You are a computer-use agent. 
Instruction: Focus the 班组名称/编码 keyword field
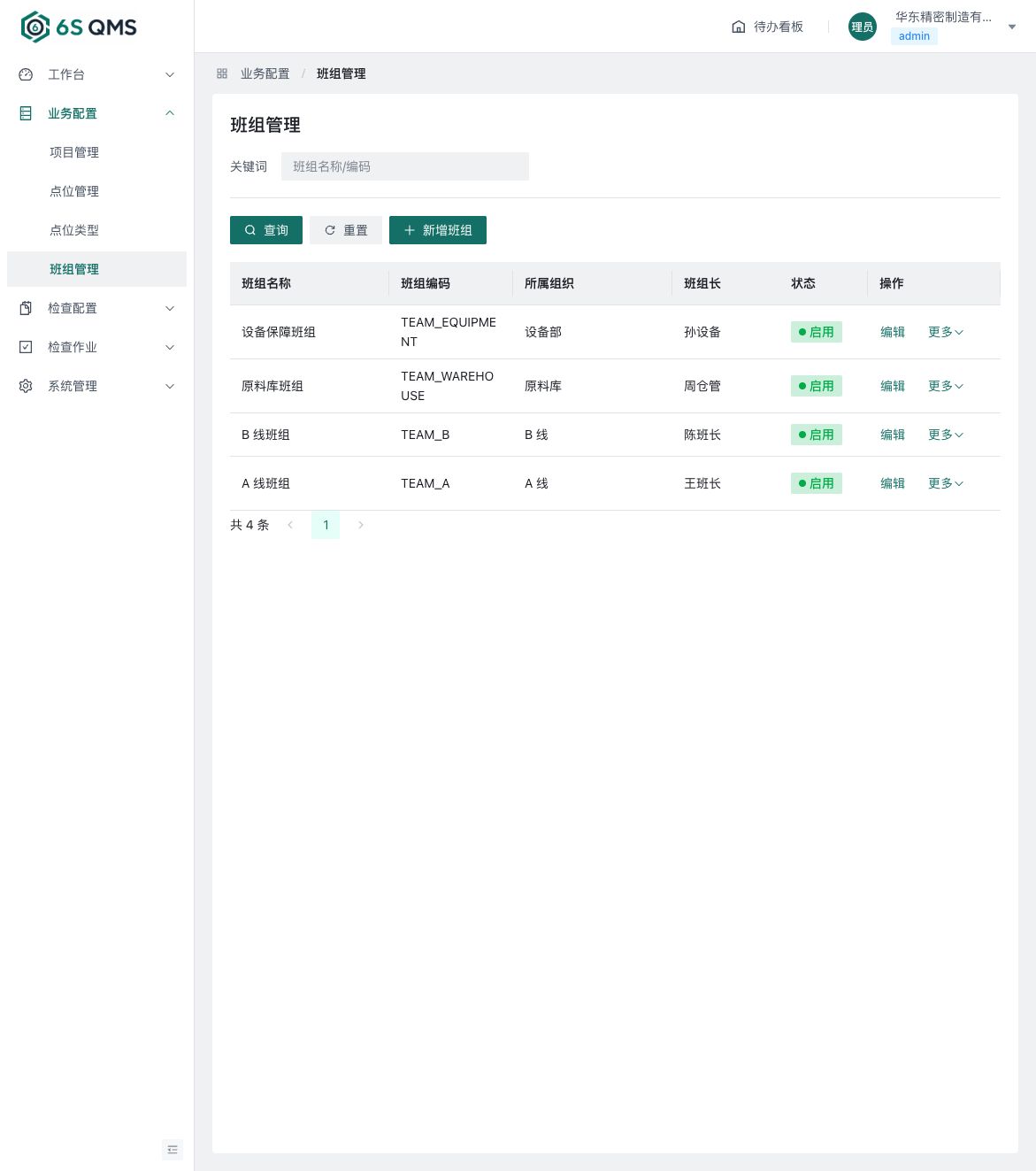(x=405, y=166)
